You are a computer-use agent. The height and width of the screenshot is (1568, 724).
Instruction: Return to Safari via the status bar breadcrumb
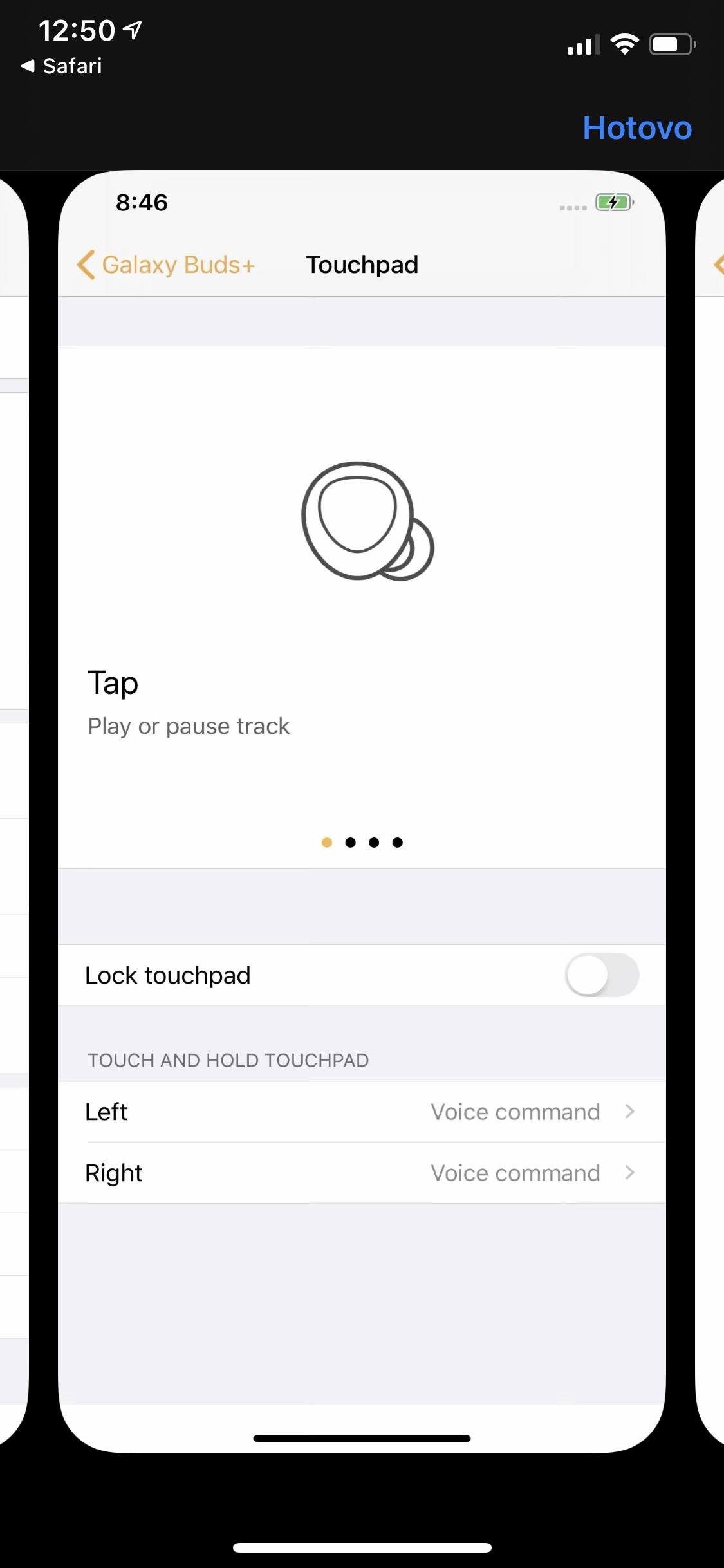pyautogui.click(x=62, y=66)
